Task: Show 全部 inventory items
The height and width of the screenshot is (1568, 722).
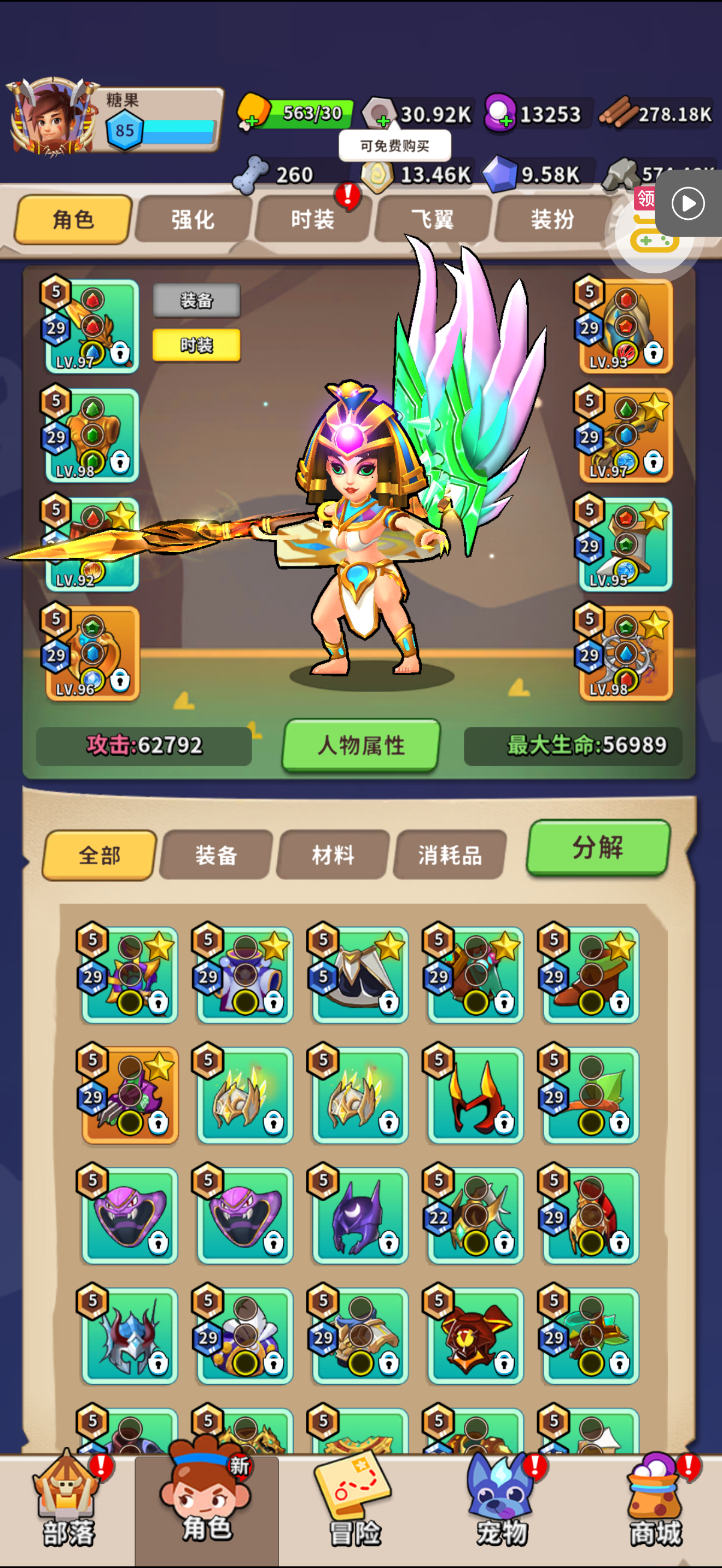Action: click(x=99, y=855)
